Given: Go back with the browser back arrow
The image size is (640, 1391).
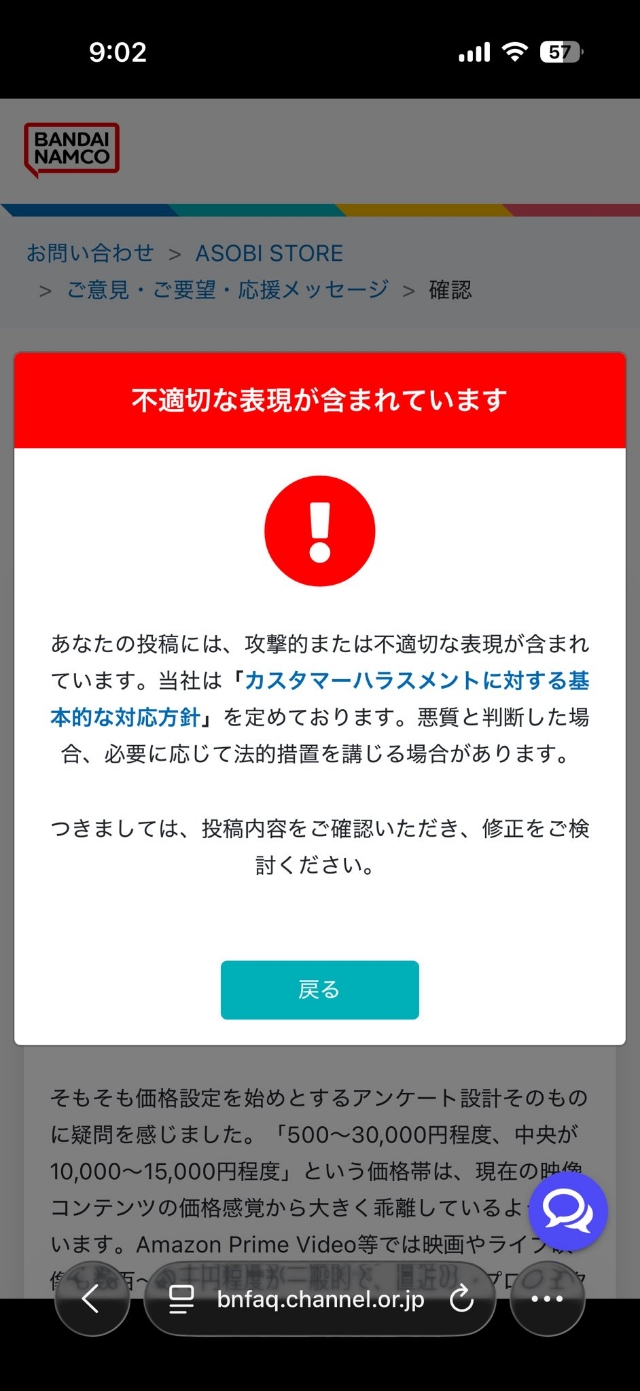Looking at the screenshot, I should coord(91,1299).
